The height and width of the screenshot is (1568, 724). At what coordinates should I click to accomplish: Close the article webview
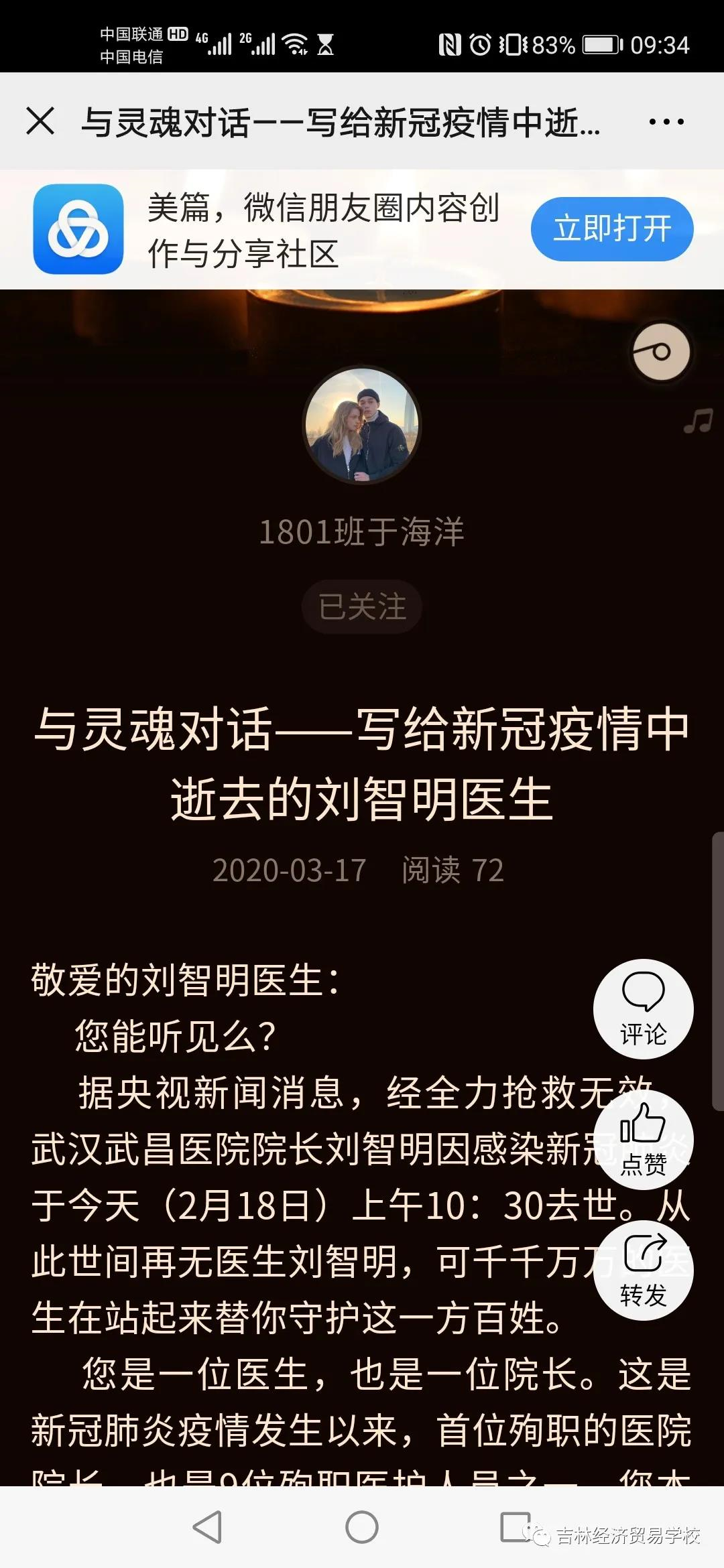click(40, 122)
